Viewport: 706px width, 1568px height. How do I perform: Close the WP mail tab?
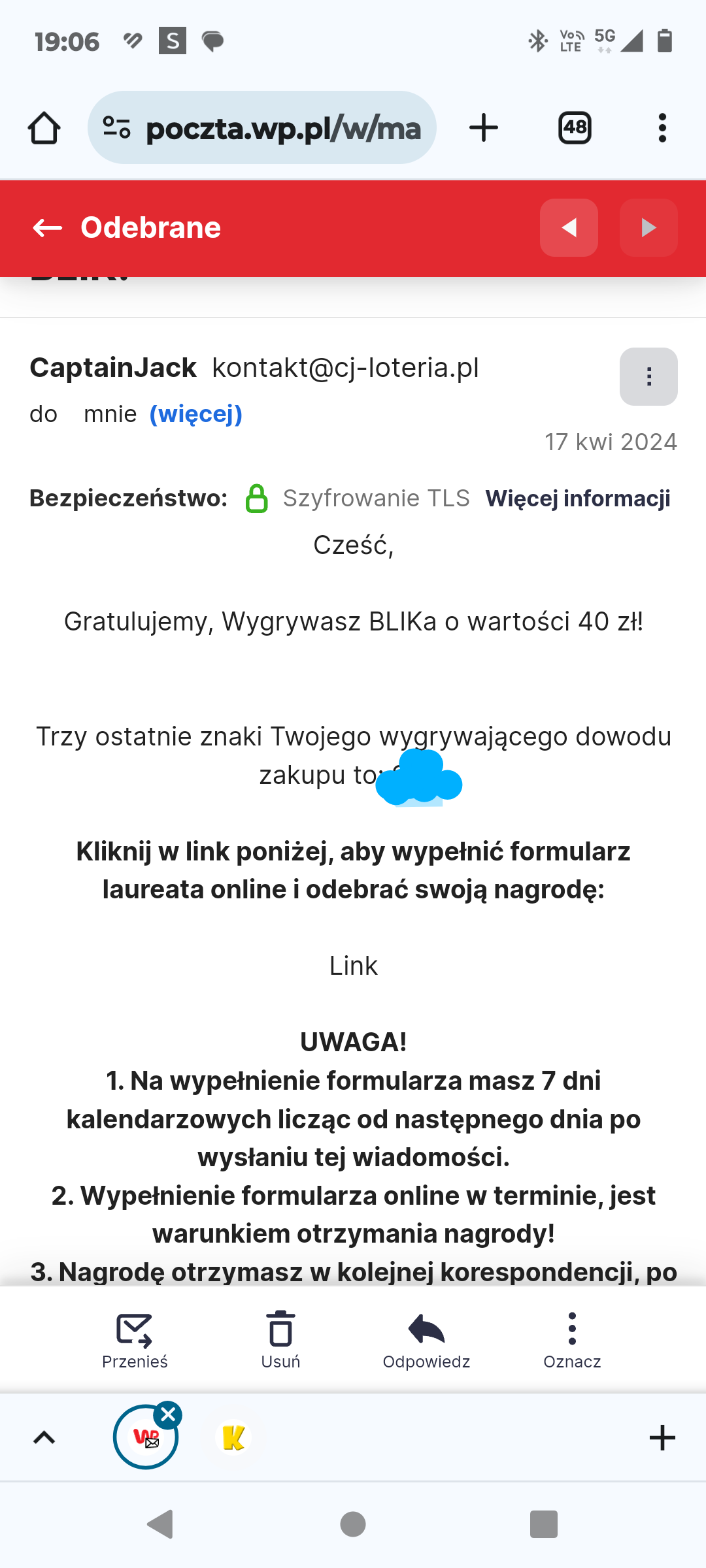coord(168,1415)
